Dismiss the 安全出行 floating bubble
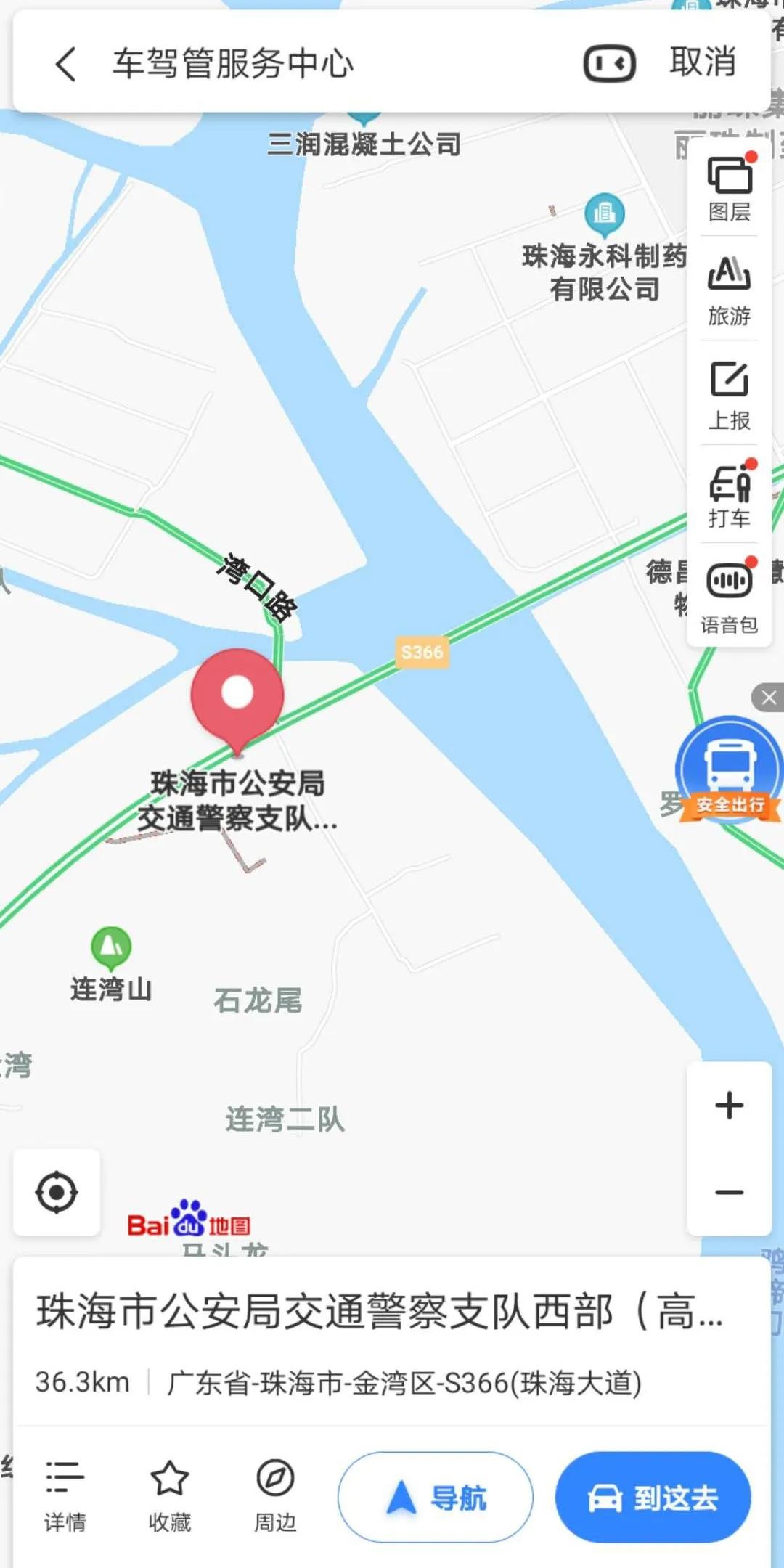 [768, 698]
